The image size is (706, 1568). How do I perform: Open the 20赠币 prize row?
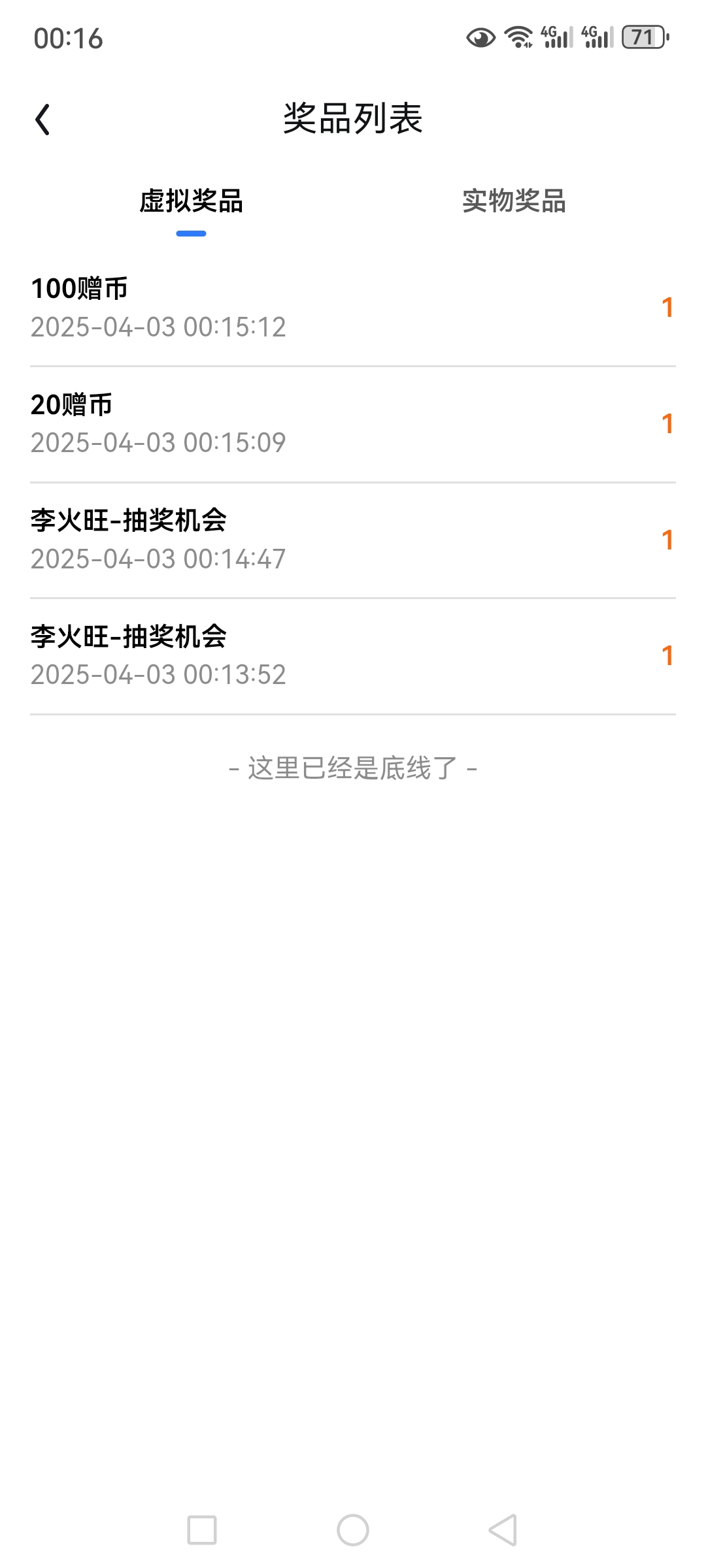(x=353, y=424)
